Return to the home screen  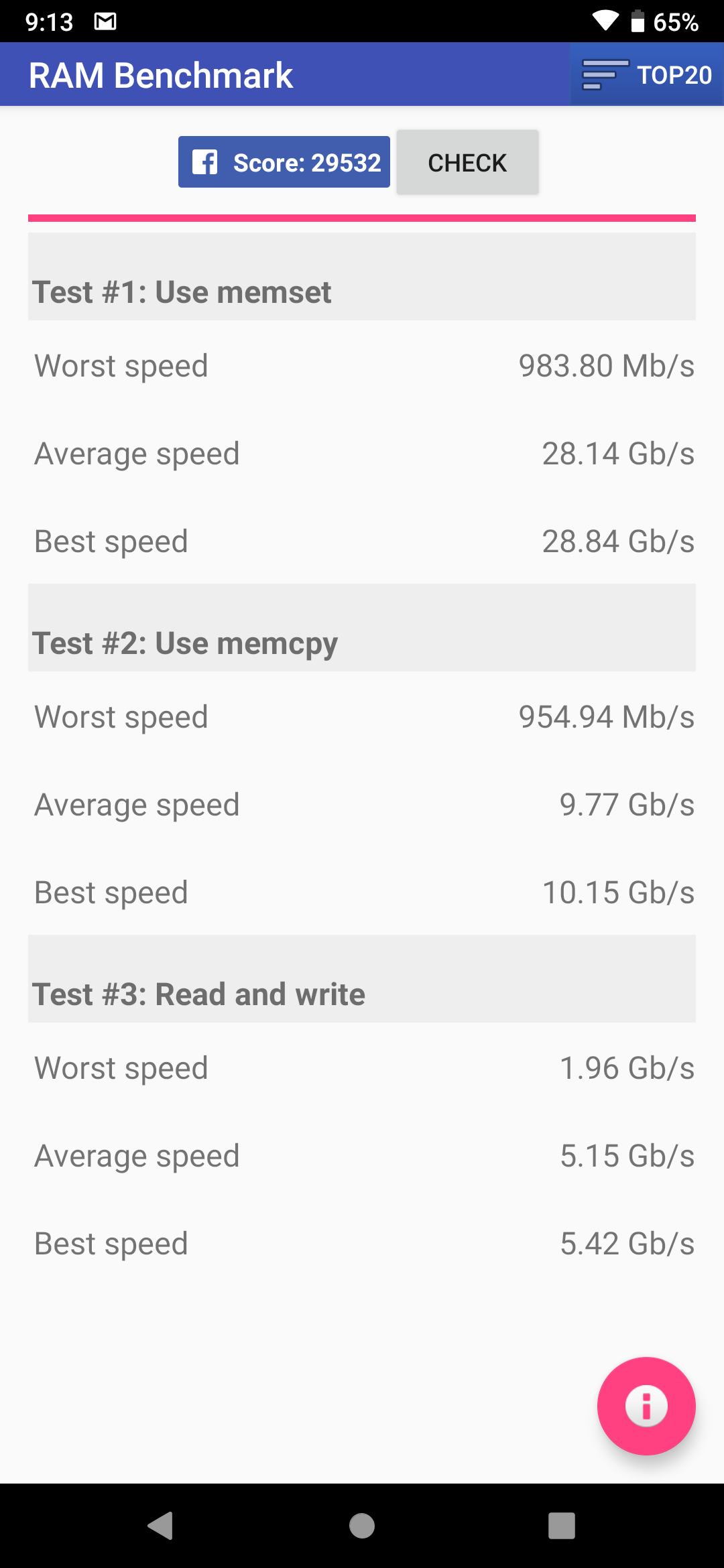click(362, 1526)
